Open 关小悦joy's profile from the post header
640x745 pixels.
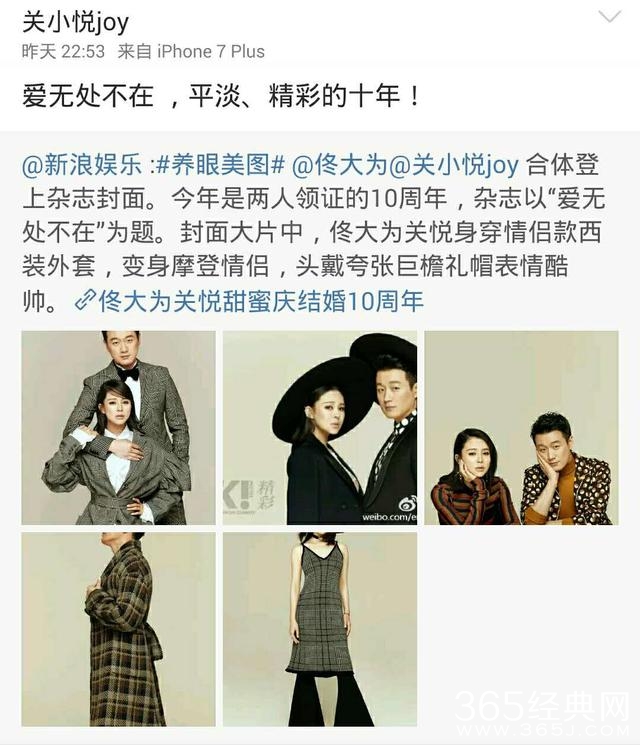coord(75,20)
